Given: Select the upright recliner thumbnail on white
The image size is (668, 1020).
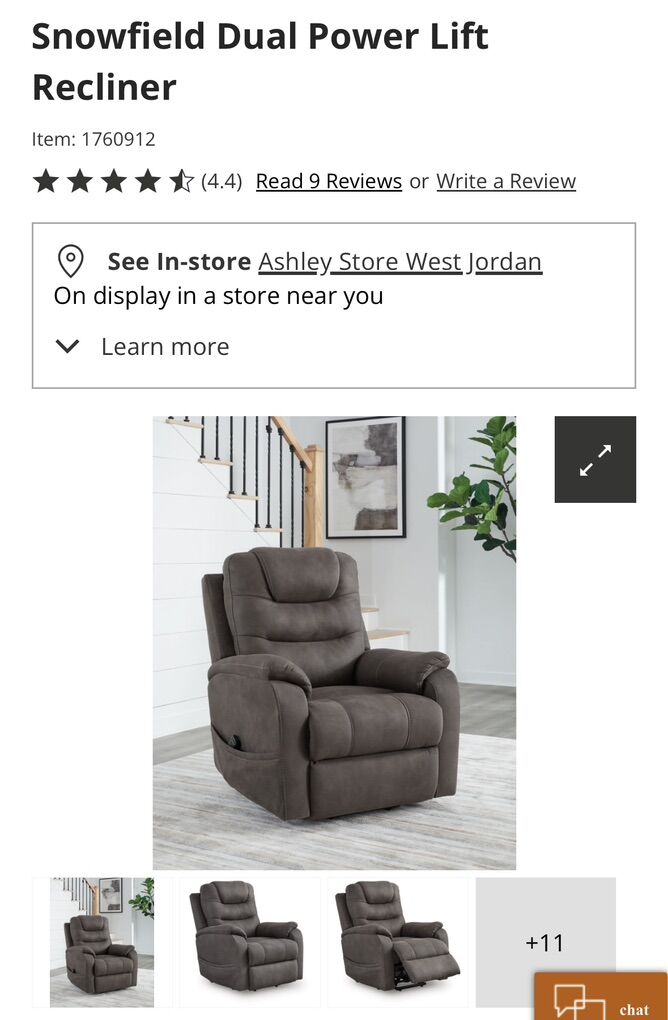Looking at the screenshot, I should click(x=250, y=942).
